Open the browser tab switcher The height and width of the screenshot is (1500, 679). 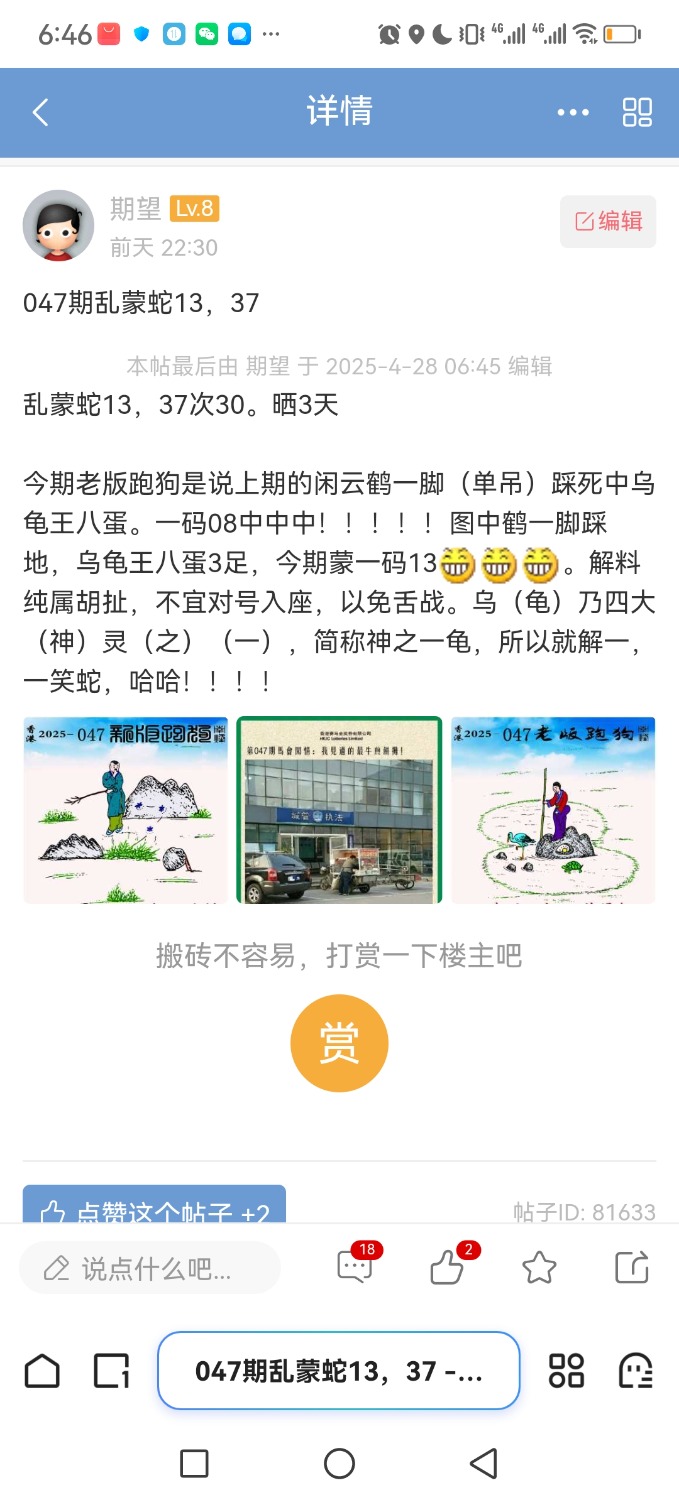tap(111, 1370)
